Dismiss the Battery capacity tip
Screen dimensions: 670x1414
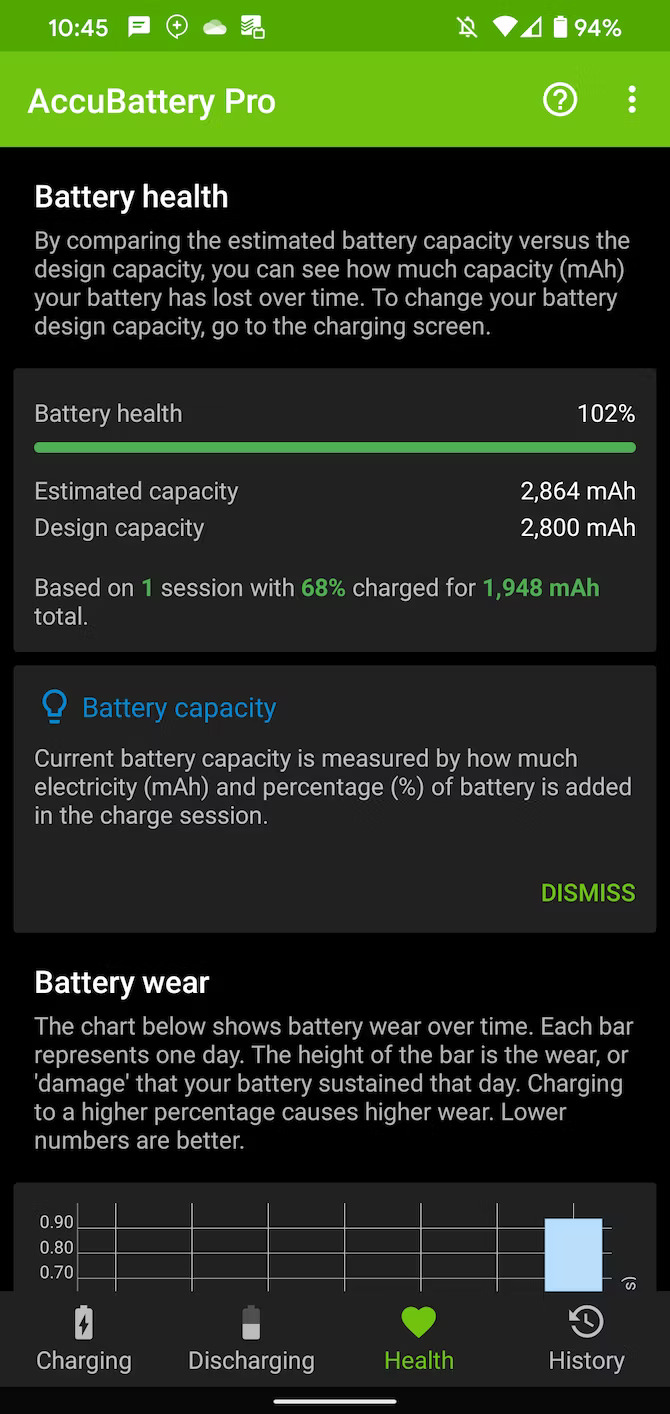(587, 892)
